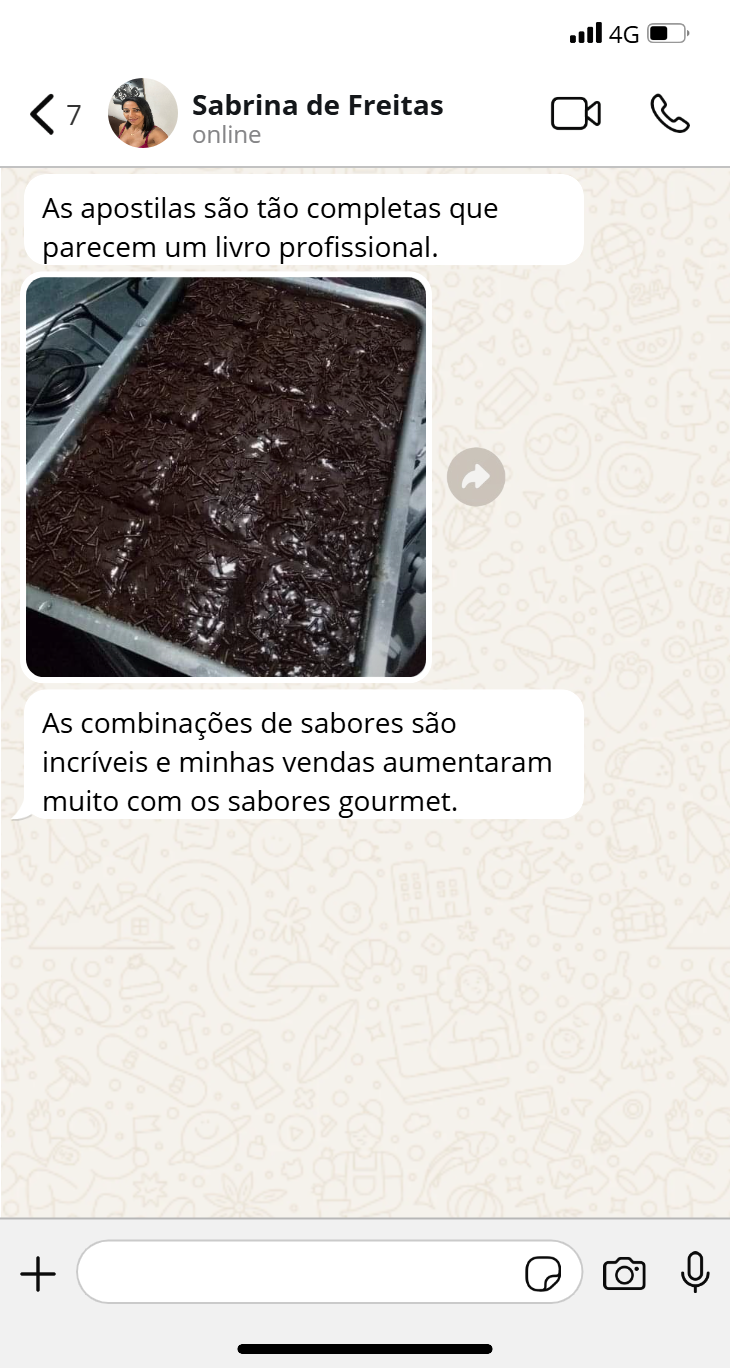The width and height of the screenshot is (730, 1368).
Task: Open the camera
Action: (624, 1274)
